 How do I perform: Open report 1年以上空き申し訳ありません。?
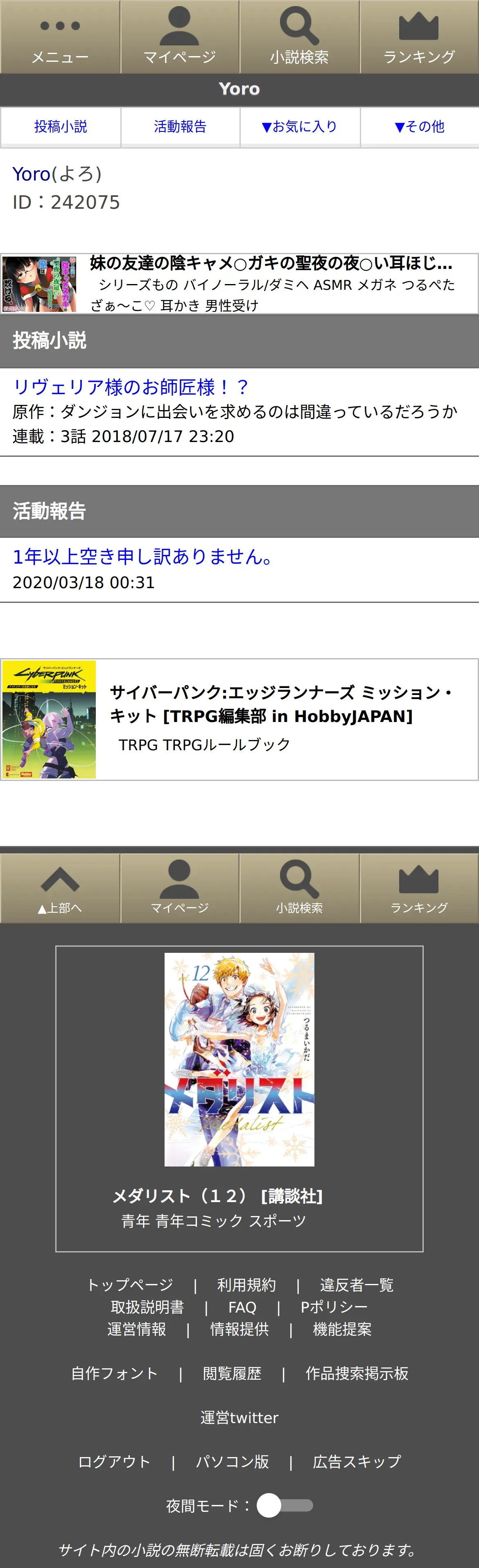pyautogui.click(x=143, y=556)
